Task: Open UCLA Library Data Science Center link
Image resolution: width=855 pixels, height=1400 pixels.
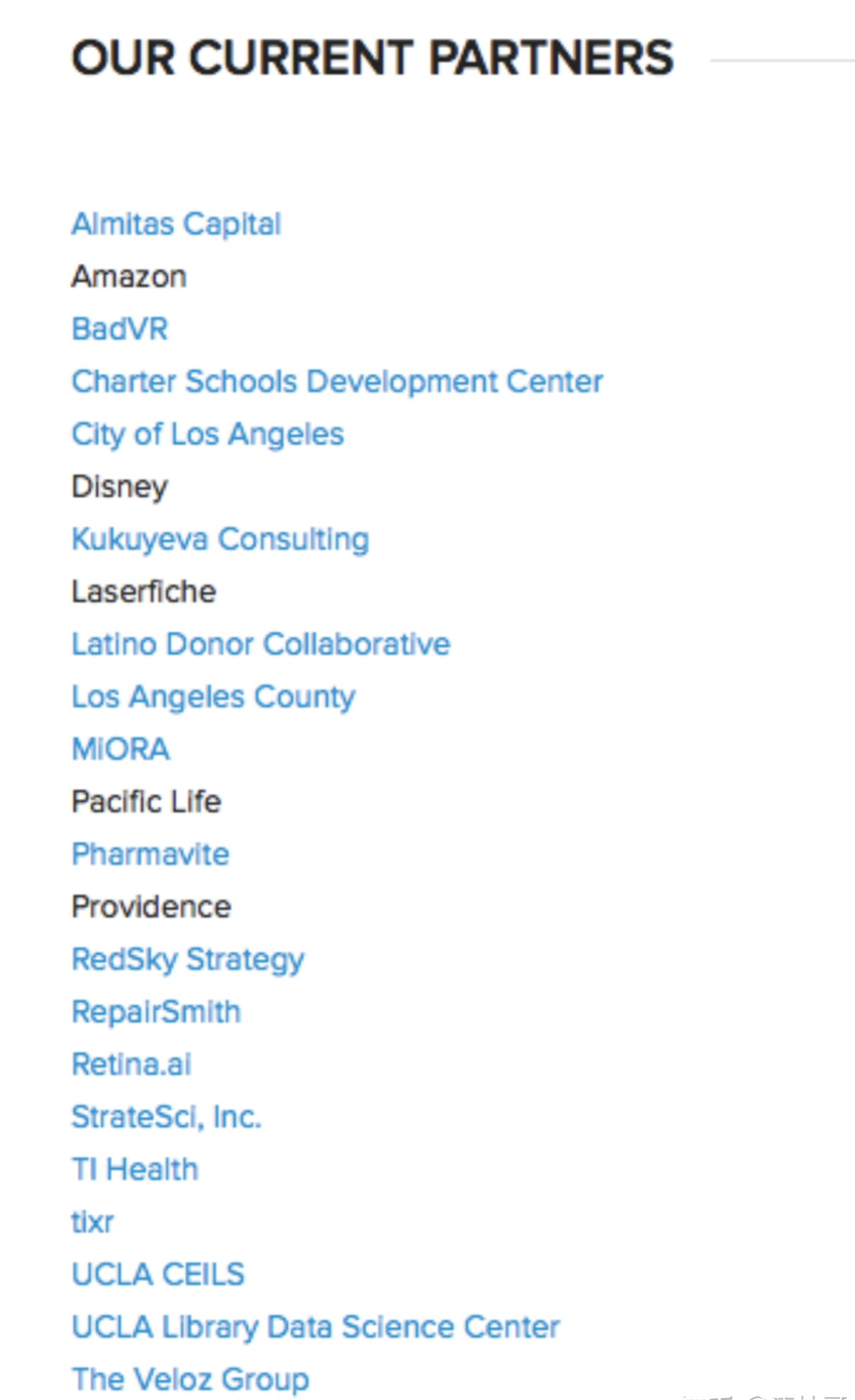Action: (316, 1327)
